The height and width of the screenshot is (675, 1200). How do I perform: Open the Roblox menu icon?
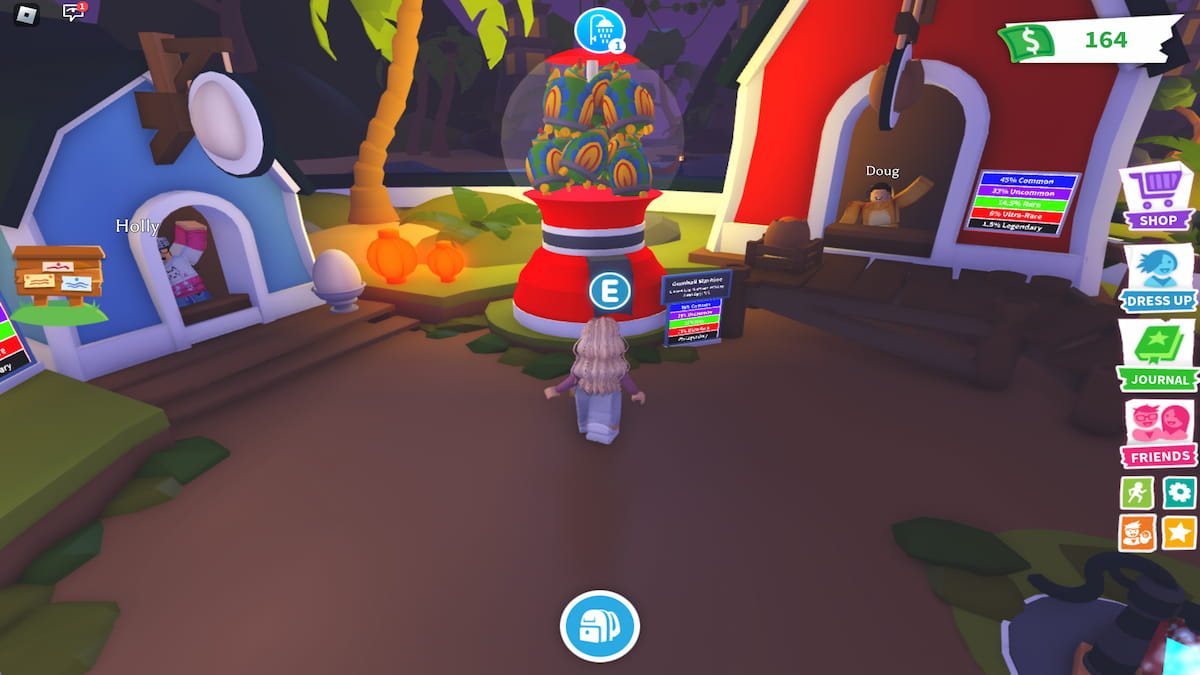coord(26,14)
